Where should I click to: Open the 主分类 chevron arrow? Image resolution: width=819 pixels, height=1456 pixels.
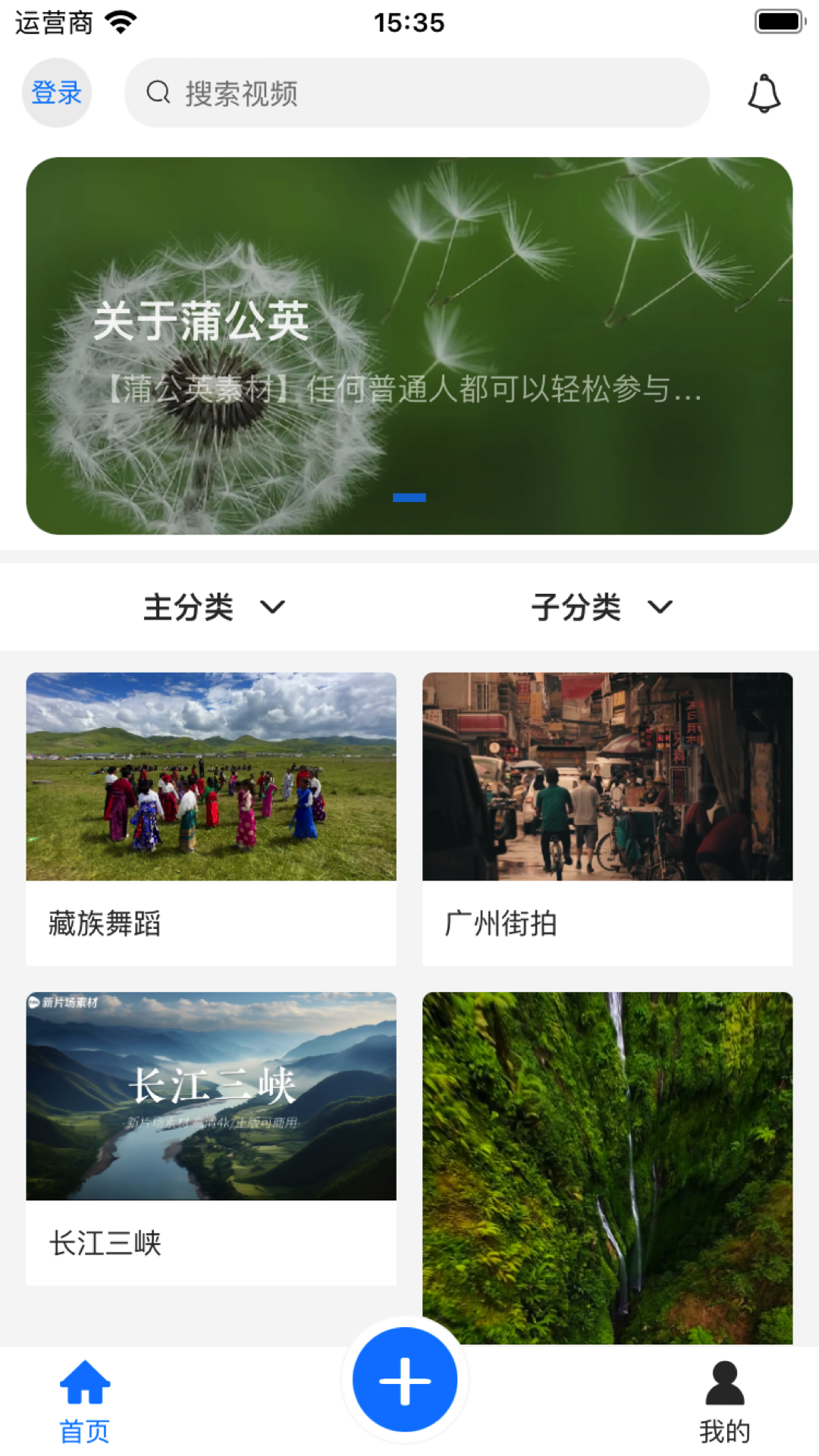(275, 607)
